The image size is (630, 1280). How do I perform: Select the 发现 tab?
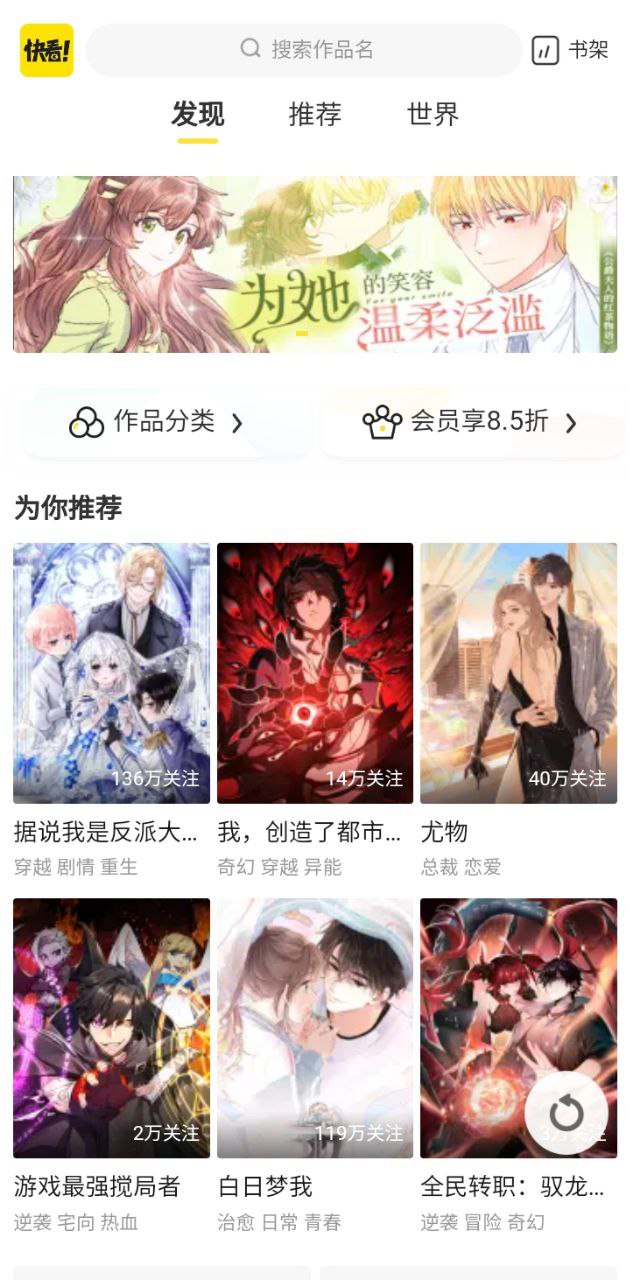tap(198, 115)
